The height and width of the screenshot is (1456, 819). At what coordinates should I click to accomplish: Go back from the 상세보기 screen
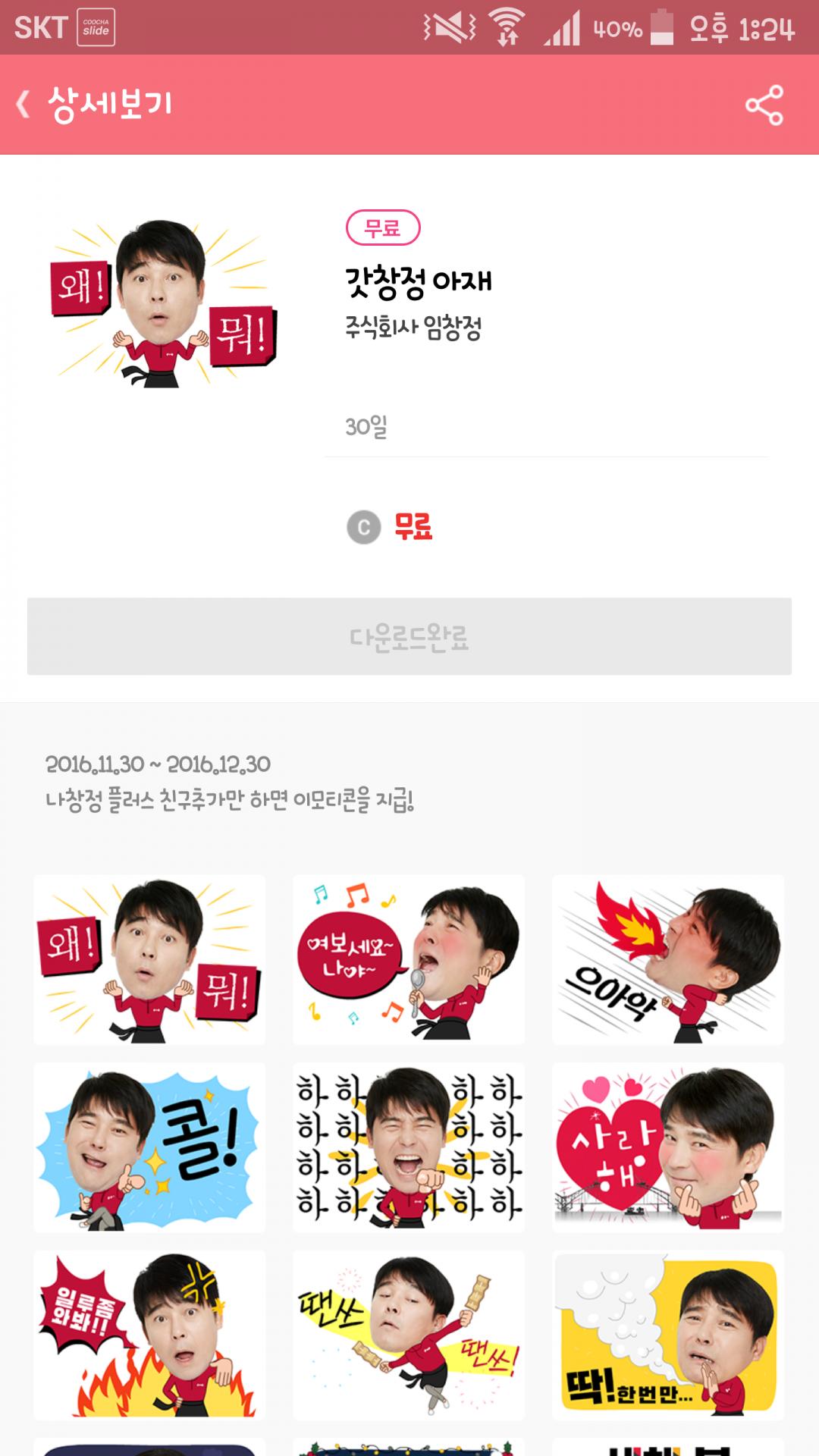(x=24, y=105)
